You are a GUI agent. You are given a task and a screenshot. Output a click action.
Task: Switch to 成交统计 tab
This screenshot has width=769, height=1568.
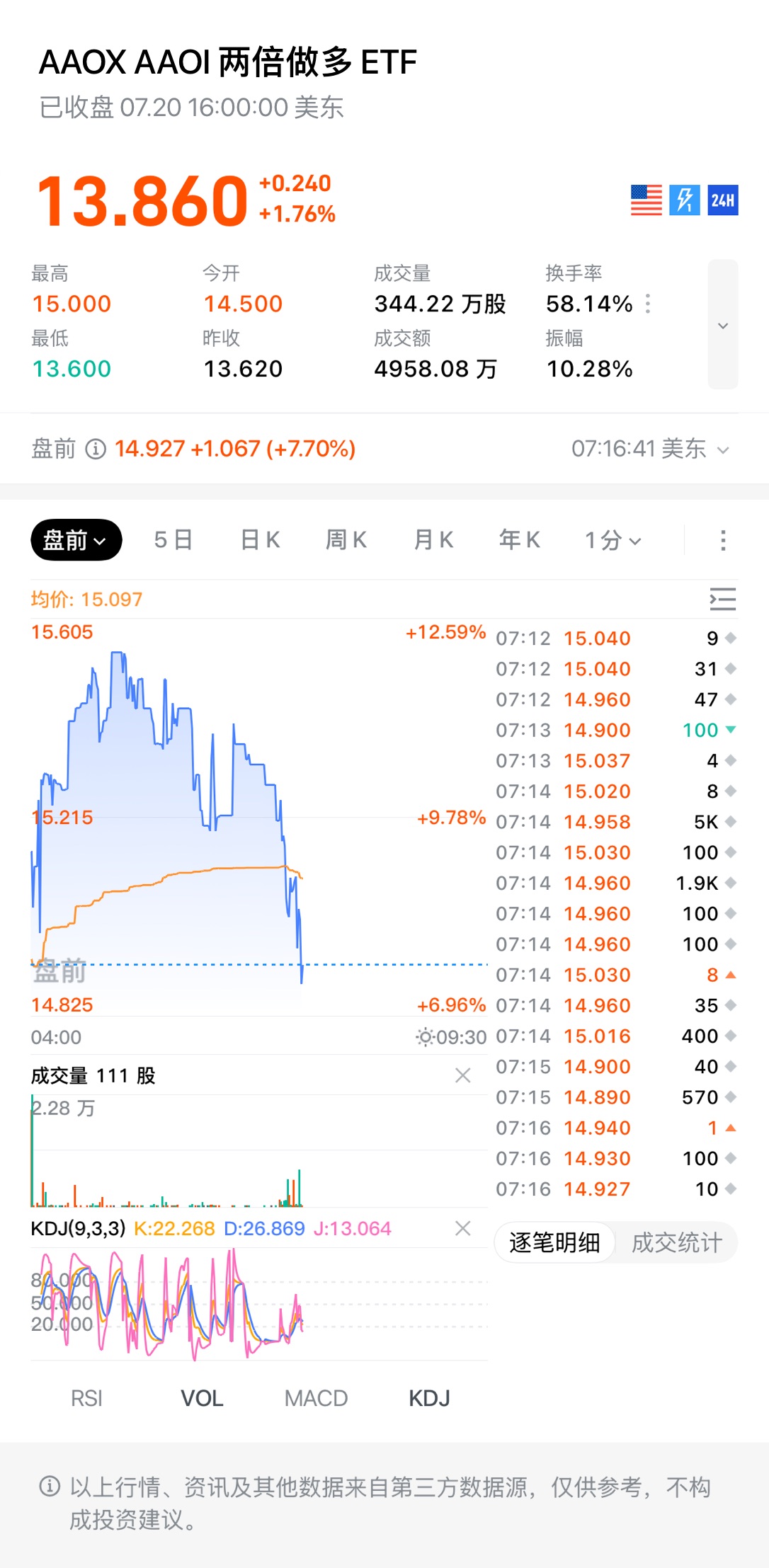tap(676, 1242)
